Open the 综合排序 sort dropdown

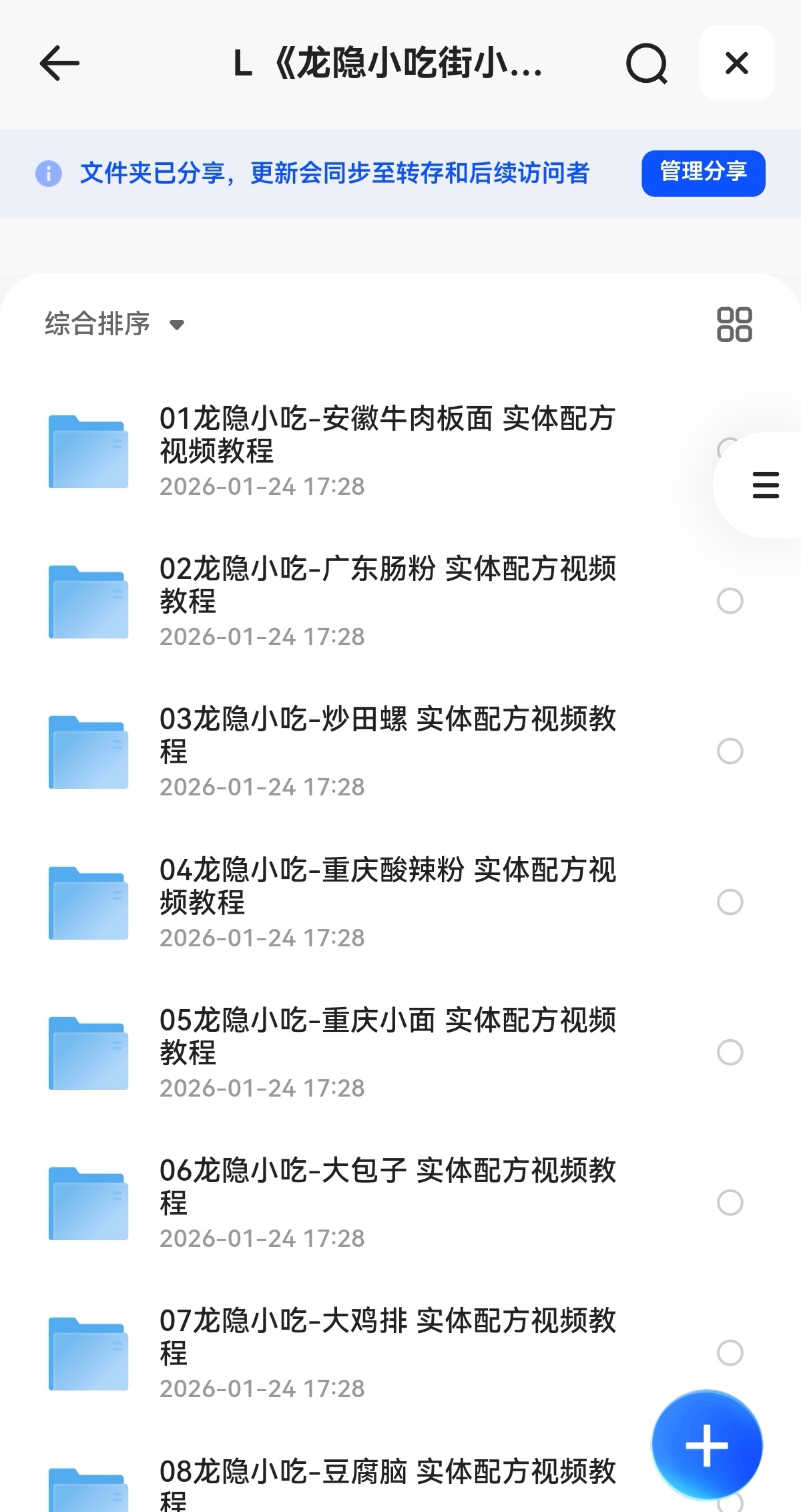113,325
